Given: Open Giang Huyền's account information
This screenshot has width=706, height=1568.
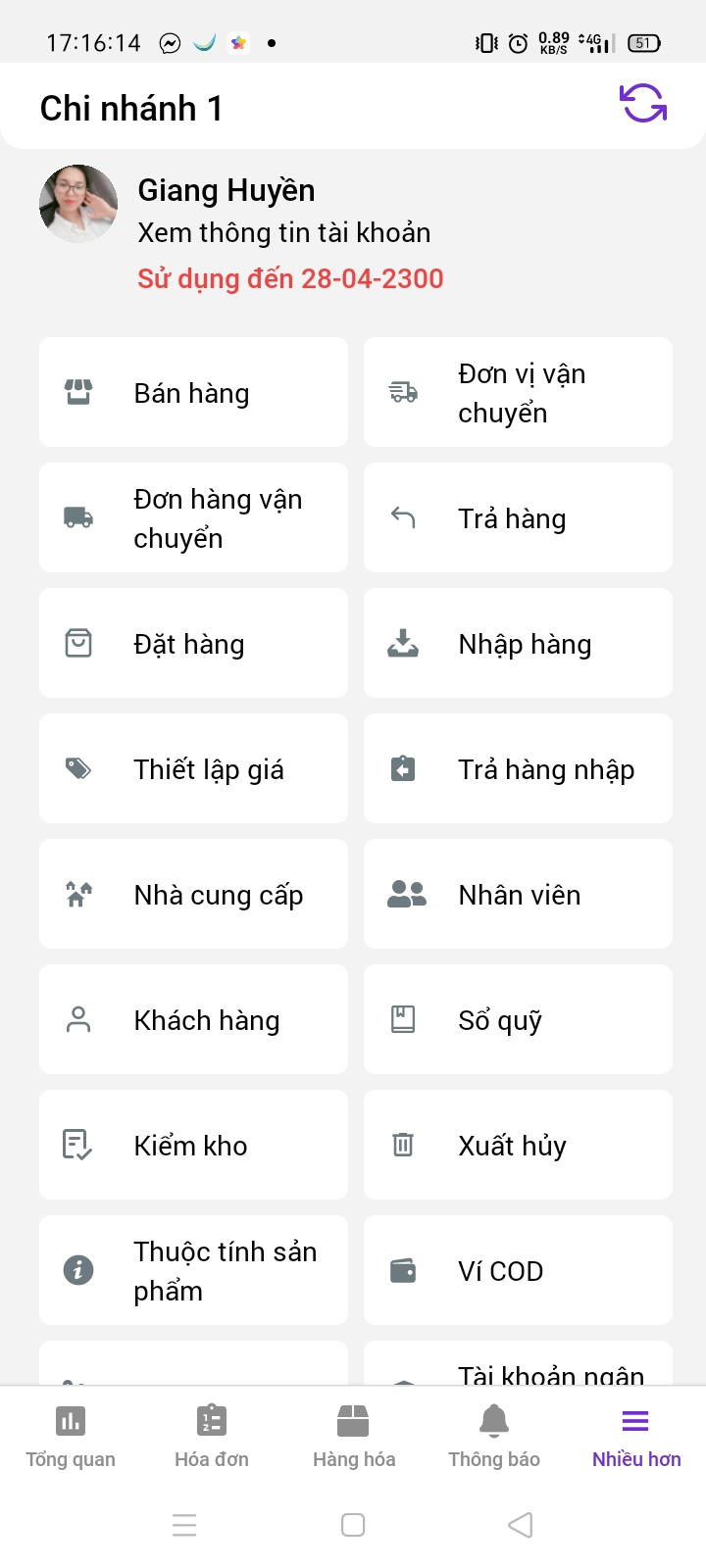Looking at the screenshot, I should tap(283, 232).
